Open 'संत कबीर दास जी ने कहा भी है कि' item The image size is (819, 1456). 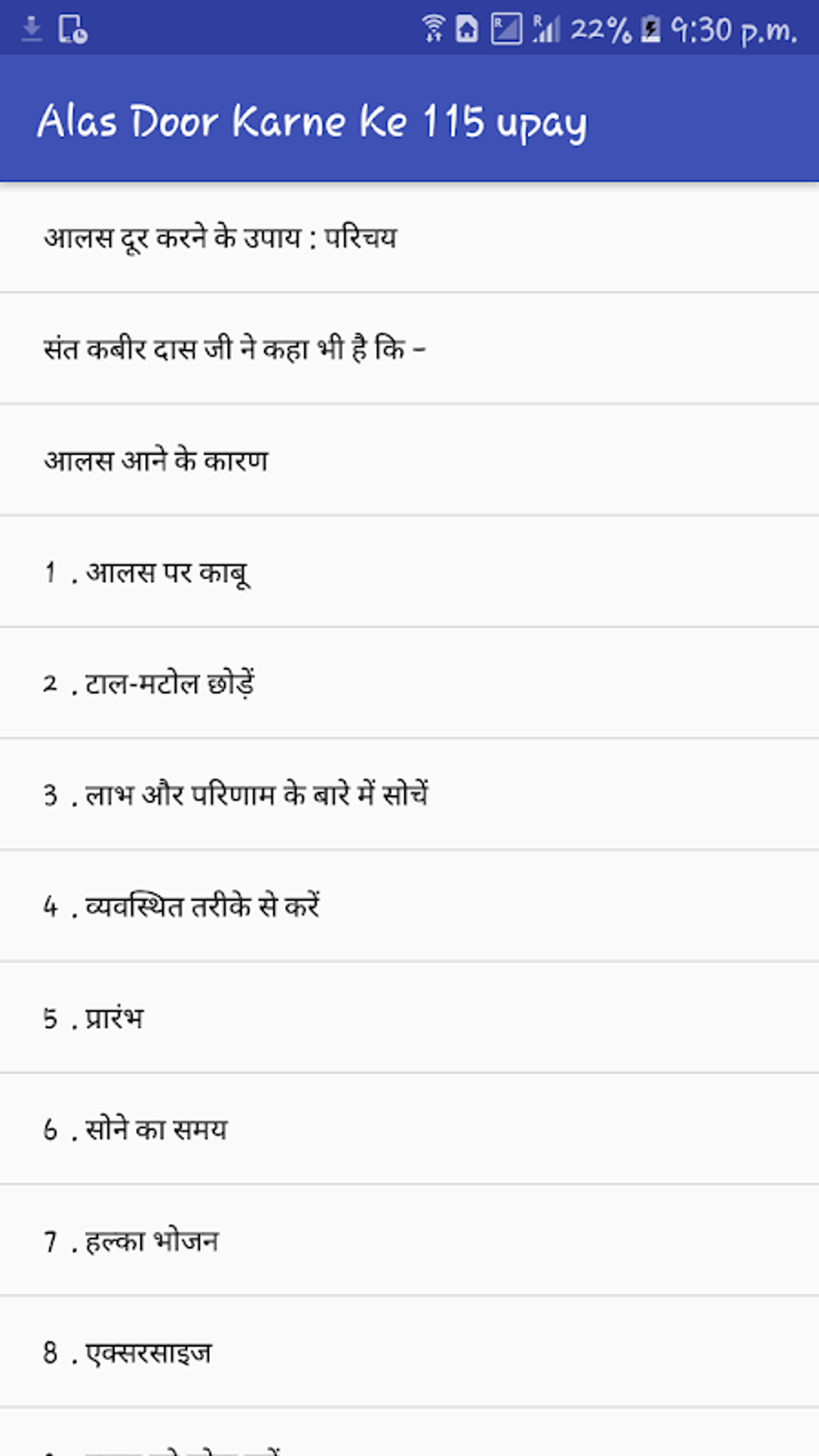click(234, 349)
